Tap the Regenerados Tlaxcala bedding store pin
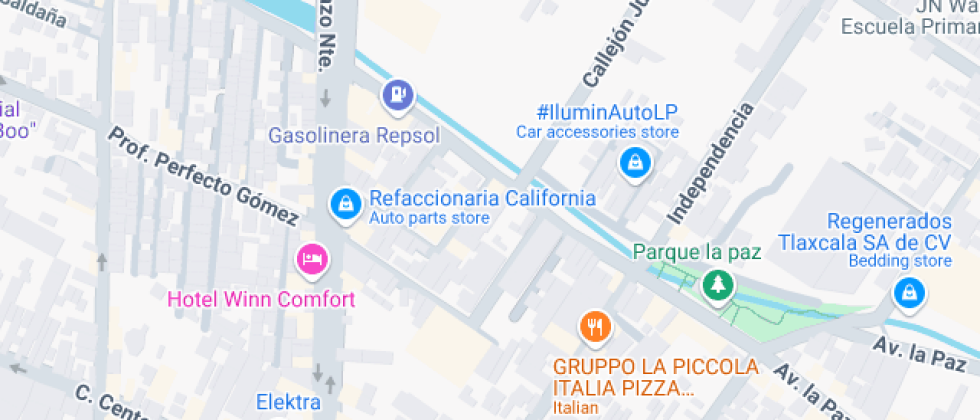980x420 pixels. click(x=909, y=293)
